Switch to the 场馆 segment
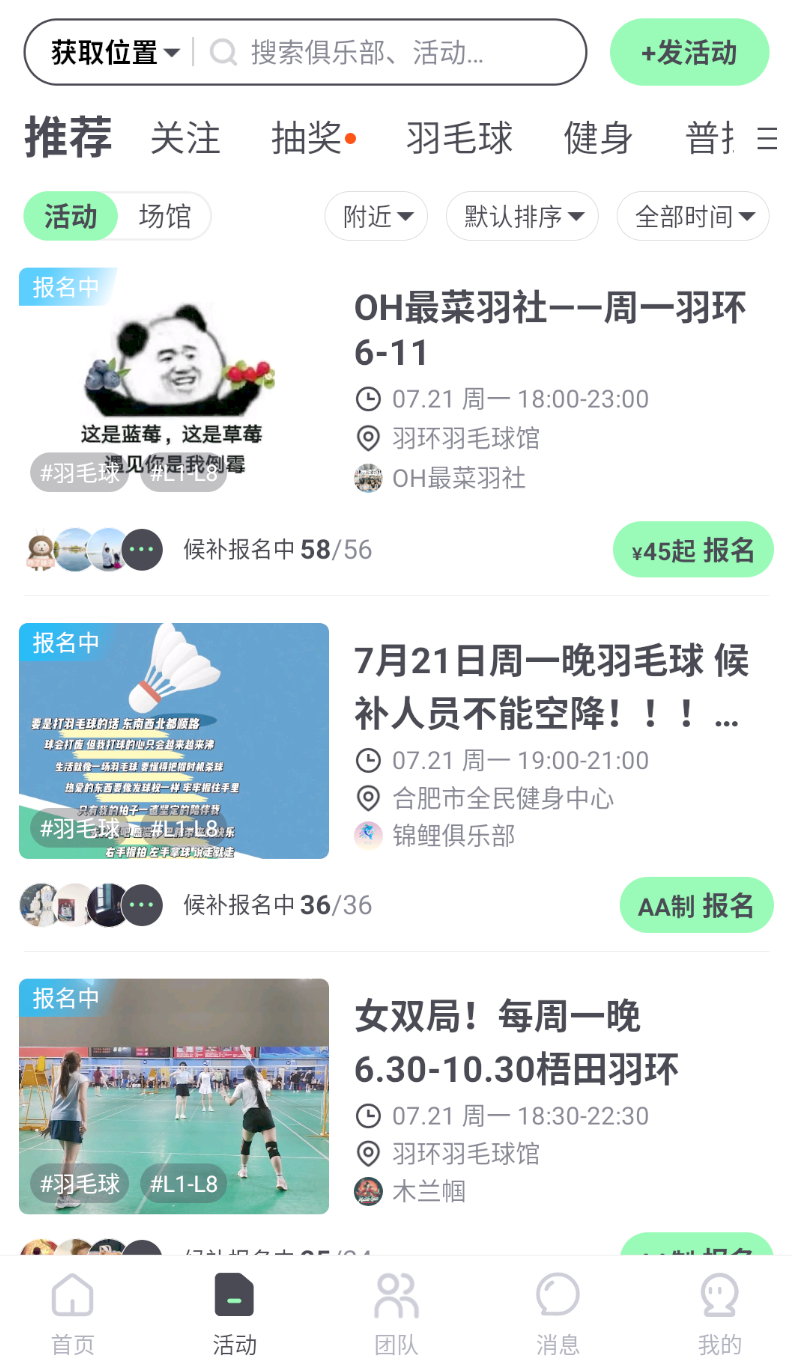Image resolution: width=792 pixels, height=1361 pixels. [x=165, y=216]
